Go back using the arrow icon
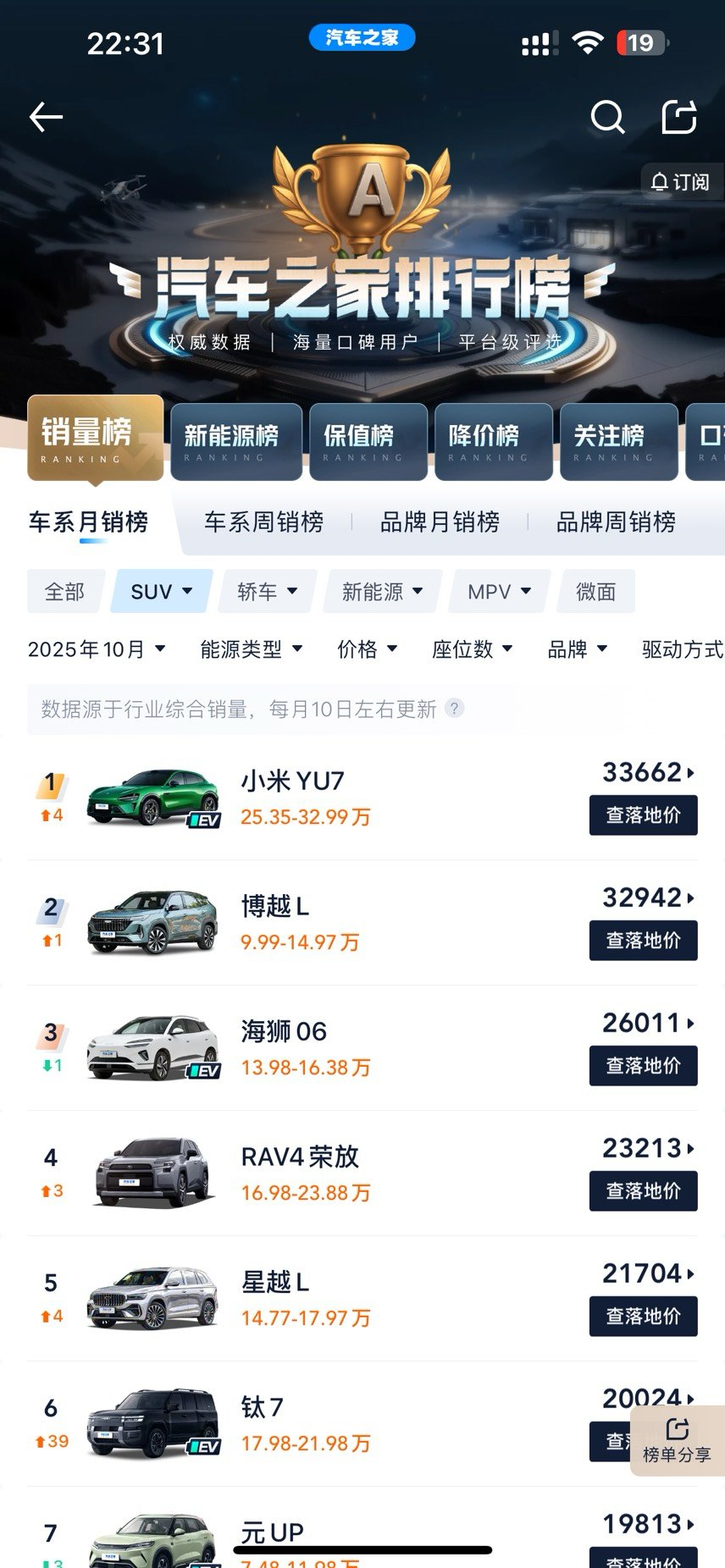The image size is (725, 1568). pyautogui.click(x=47, y=117)
